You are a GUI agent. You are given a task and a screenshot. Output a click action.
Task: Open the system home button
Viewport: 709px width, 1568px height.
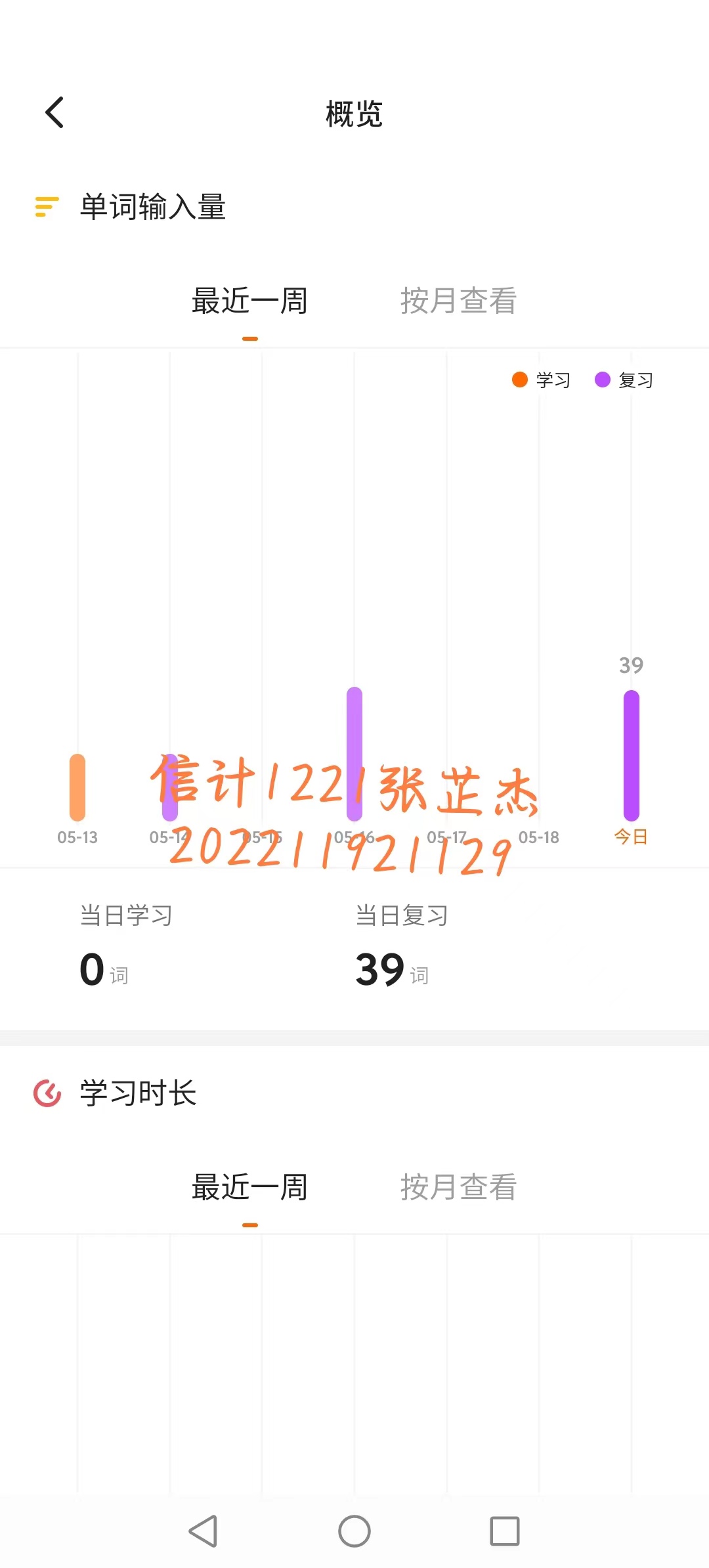pyautogui.click(x=354, y=1531)
